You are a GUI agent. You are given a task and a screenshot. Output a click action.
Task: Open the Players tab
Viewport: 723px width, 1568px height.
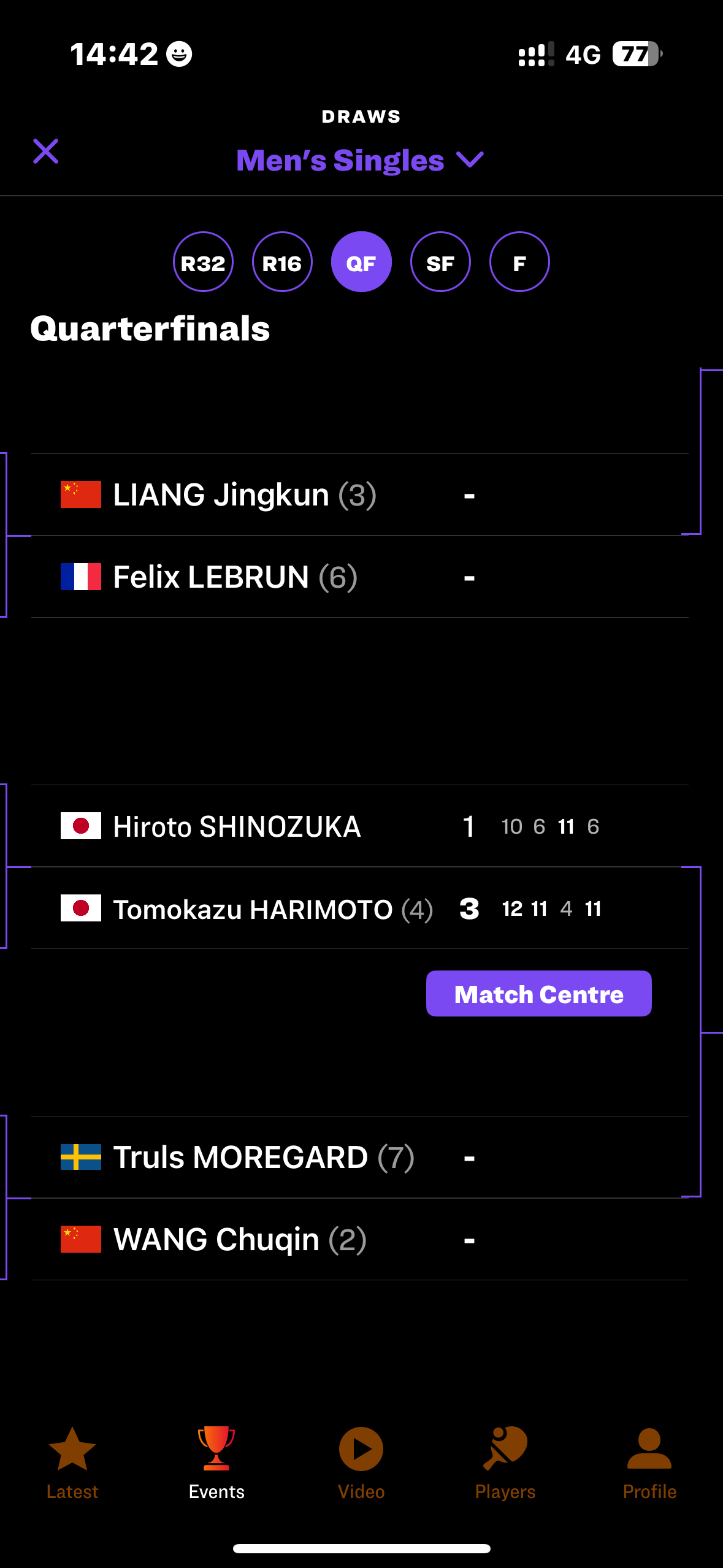coord(505,1464)
